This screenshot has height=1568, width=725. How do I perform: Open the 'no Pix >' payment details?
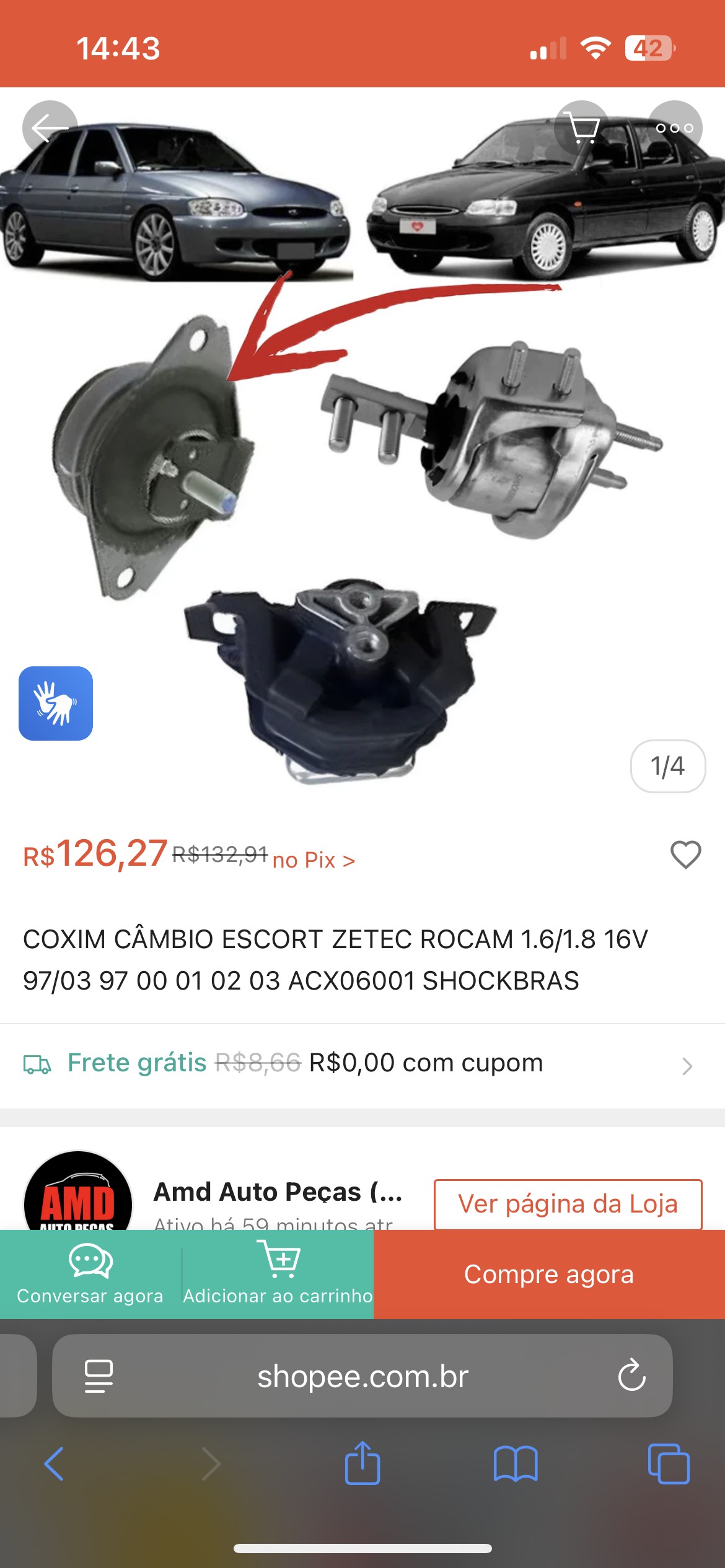(313, 861)
